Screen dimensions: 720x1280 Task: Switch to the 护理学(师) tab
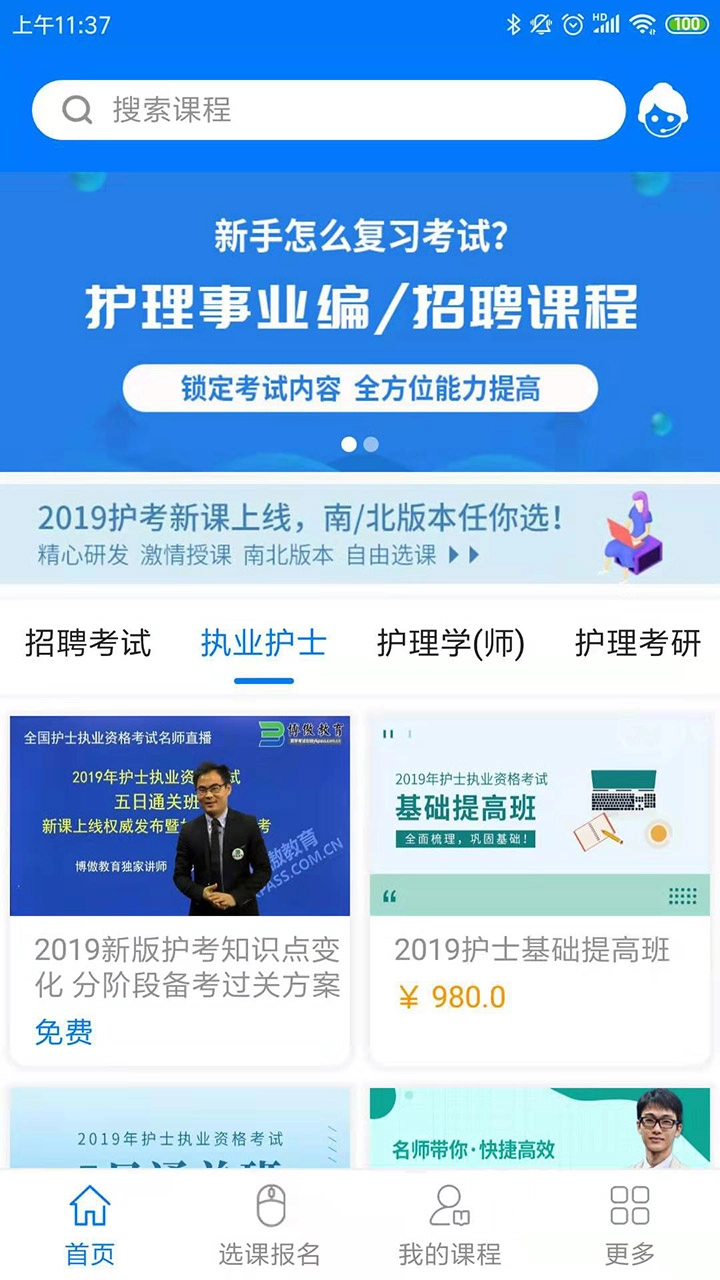pyautogui.click(x=451, y=644)
